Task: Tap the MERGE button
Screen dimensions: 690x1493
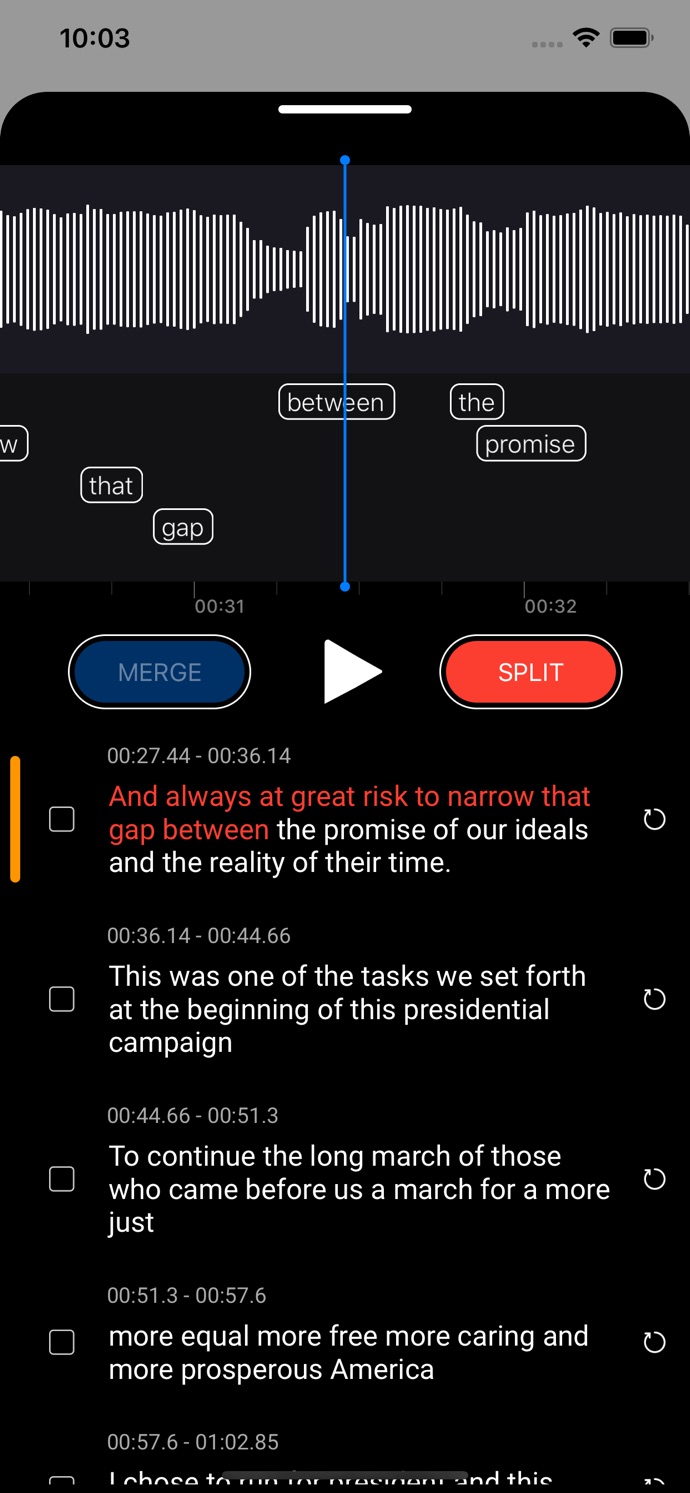Action: point(159,672)
